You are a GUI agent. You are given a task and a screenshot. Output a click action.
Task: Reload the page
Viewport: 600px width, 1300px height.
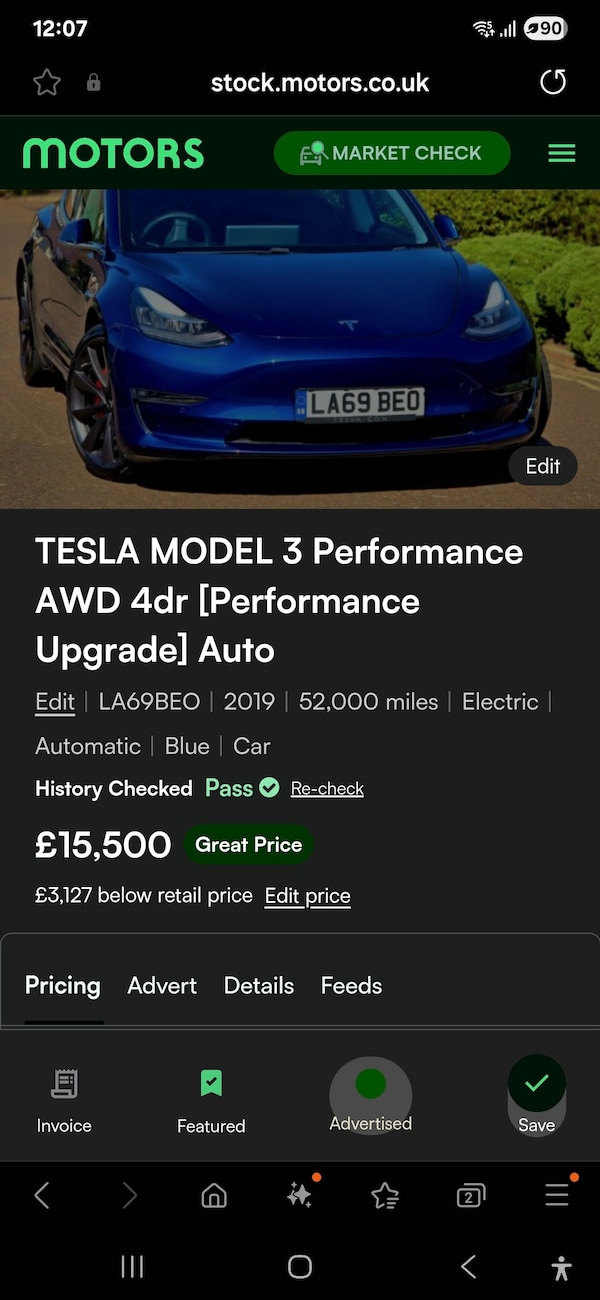click(x=553, y=83)
